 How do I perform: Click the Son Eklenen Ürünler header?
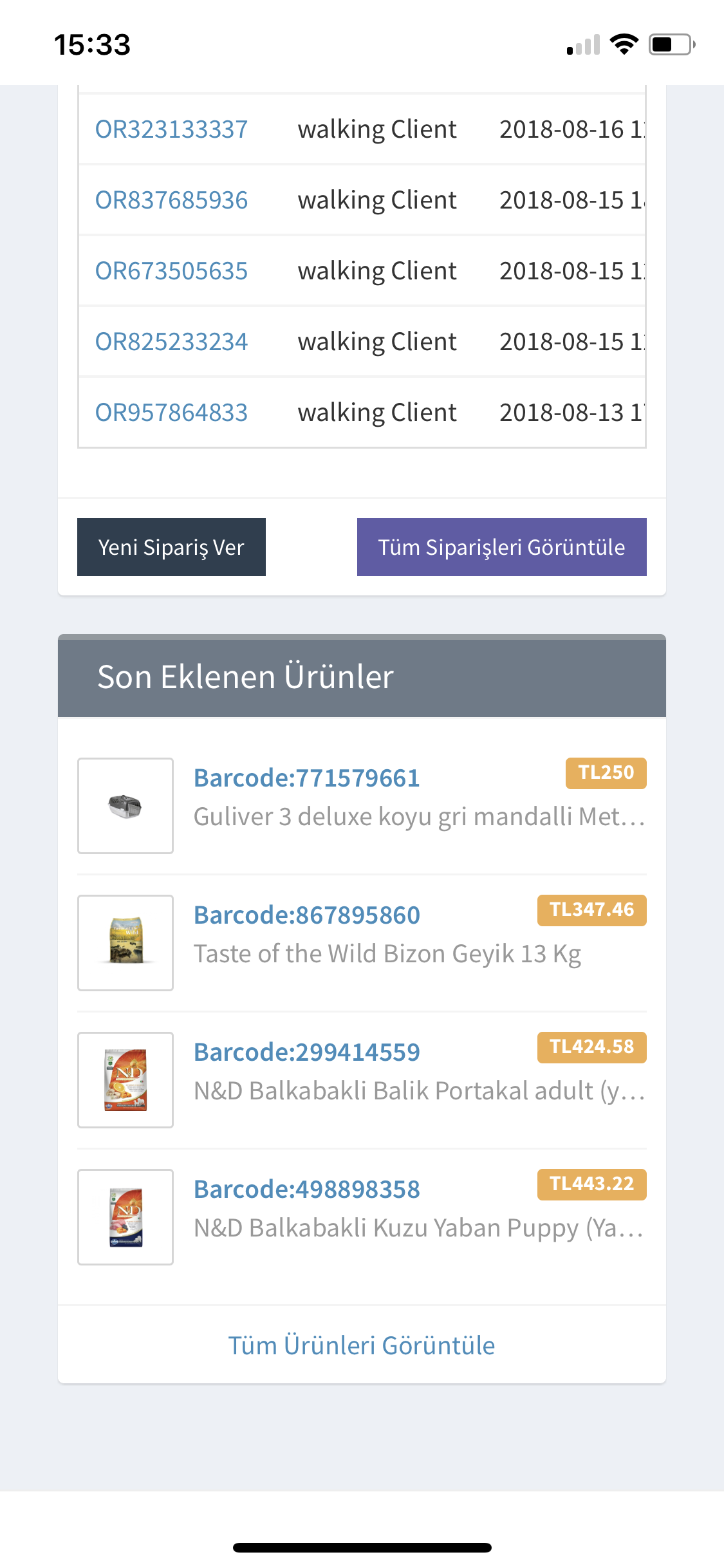point(246,676)
